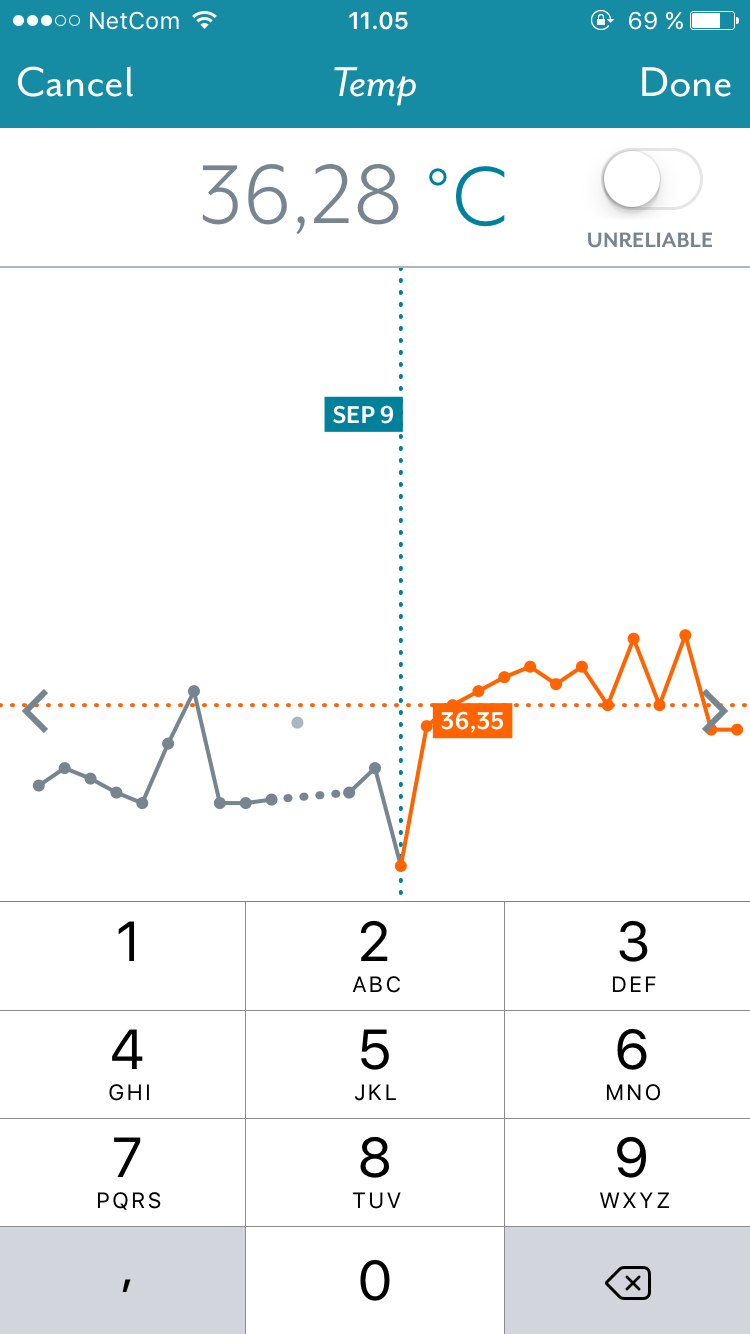Enter digit 9 on the keypad
Viewport: 750px width, 1334px height.
(628, 1172)
